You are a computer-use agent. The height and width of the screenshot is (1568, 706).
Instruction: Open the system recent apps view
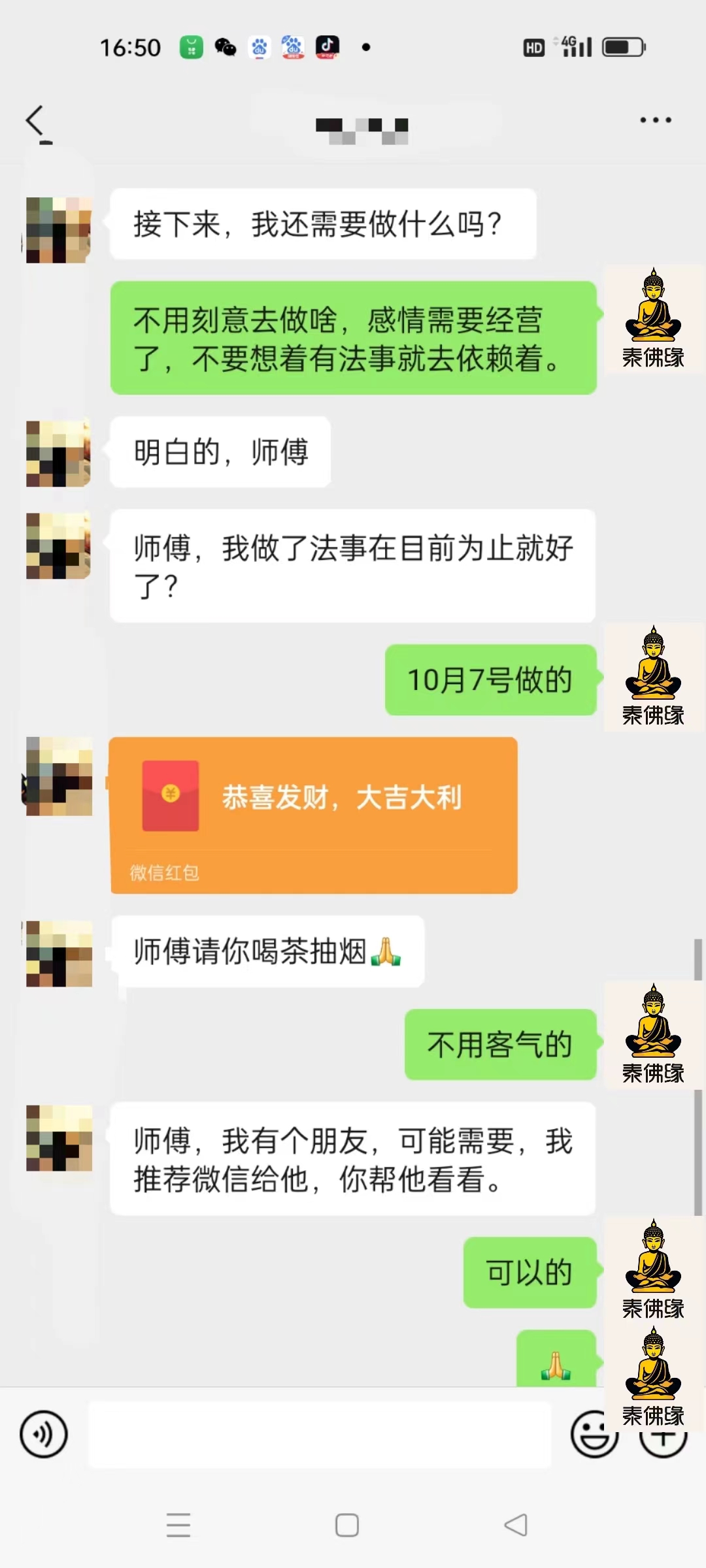(178, 1525)
